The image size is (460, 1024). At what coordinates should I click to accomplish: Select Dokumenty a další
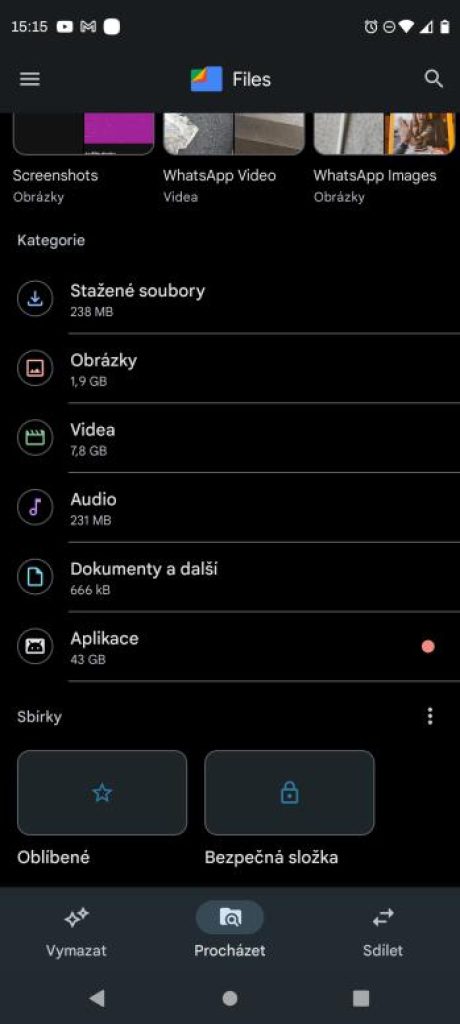click(x=230, y=577)
